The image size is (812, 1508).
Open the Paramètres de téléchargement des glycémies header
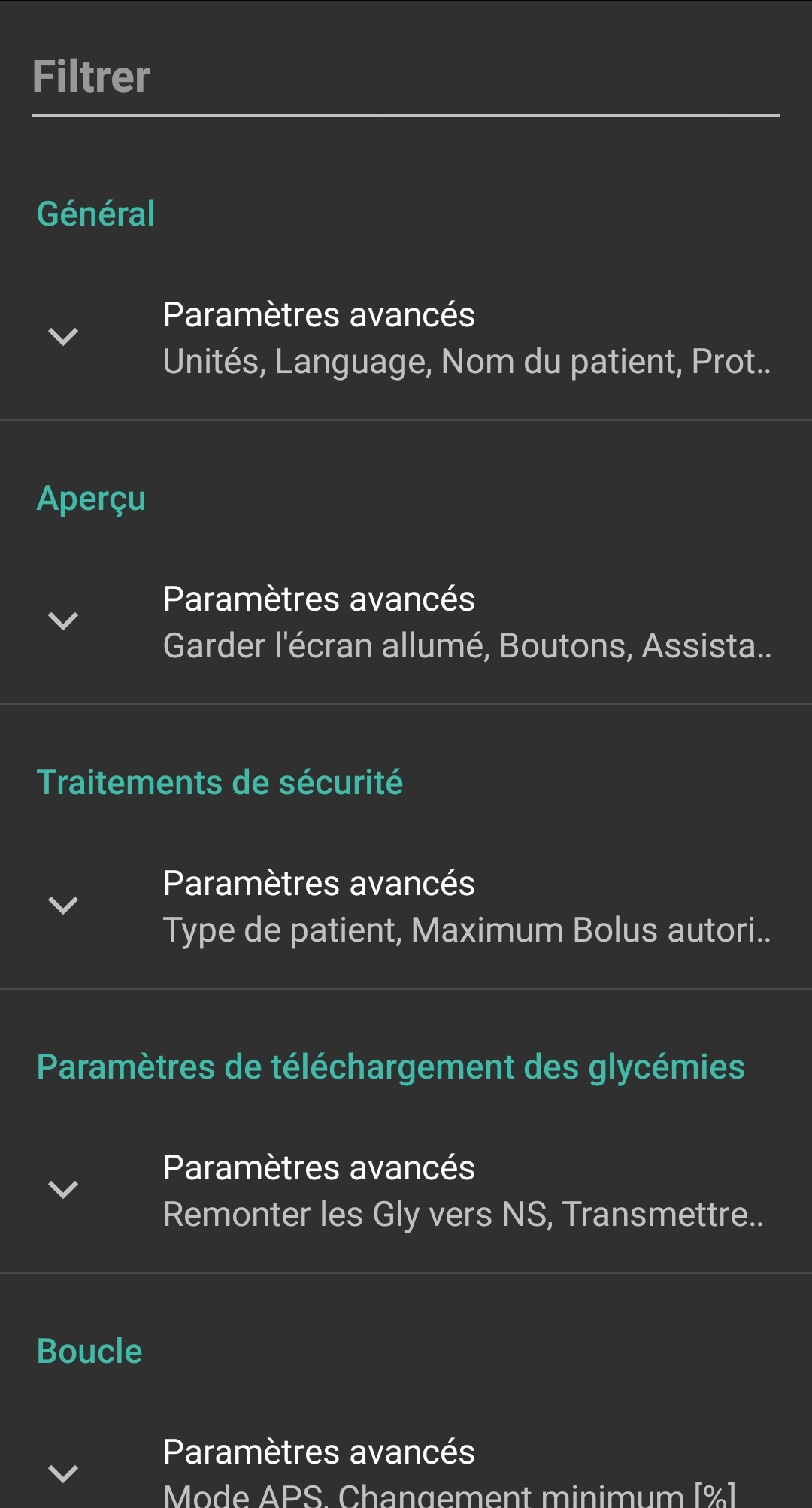392,1066
